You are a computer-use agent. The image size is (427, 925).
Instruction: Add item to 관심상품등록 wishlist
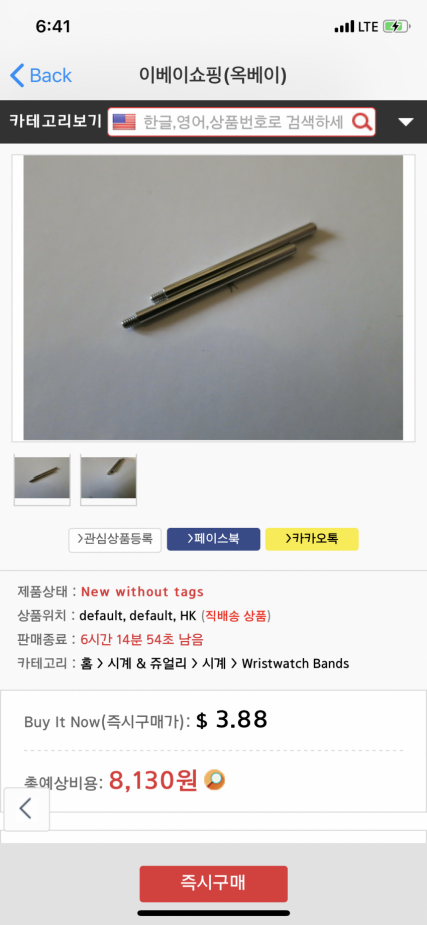tap(115, 539)
